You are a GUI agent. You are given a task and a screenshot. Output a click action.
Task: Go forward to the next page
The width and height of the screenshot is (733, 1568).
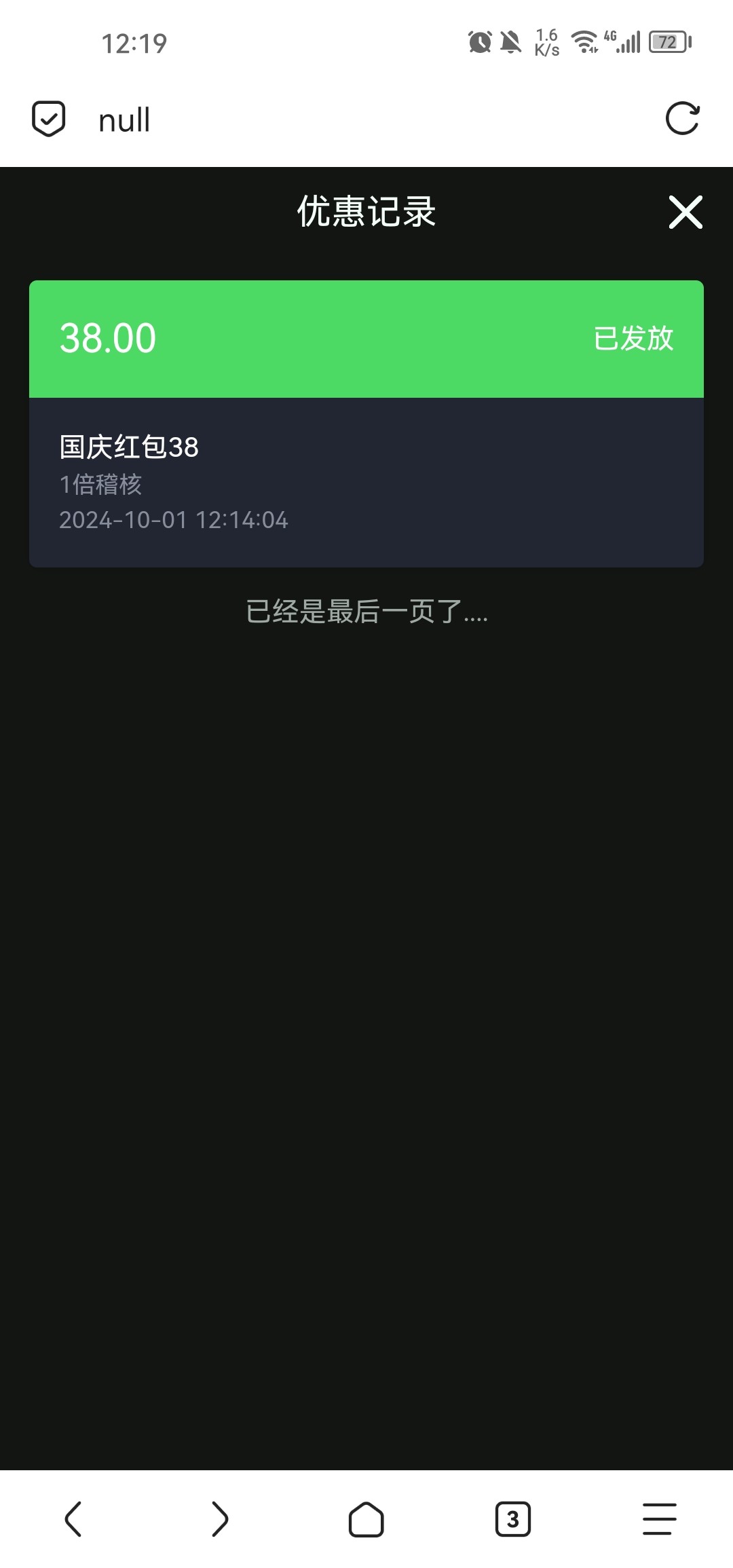point(220,1518)
